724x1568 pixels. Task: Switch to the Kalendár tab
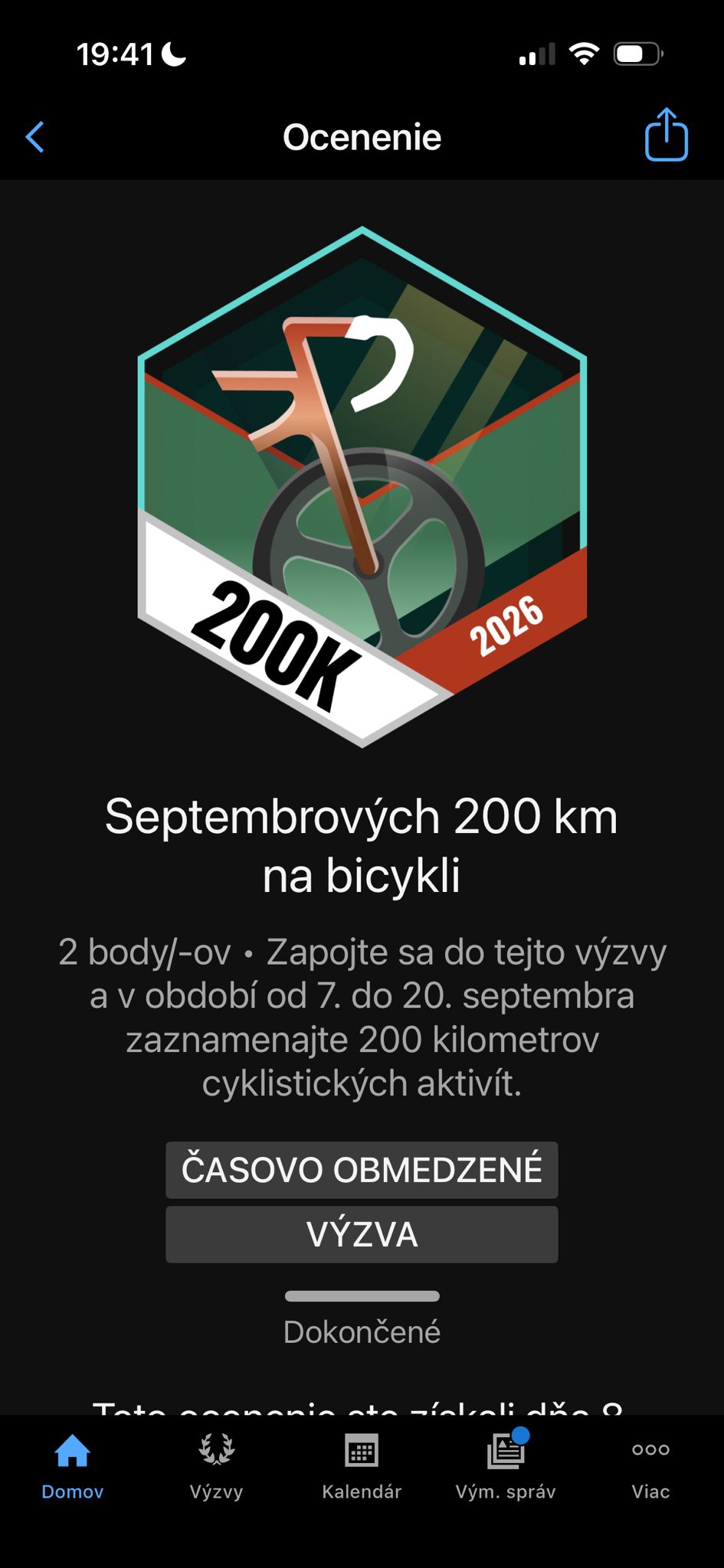[362, 1466]
